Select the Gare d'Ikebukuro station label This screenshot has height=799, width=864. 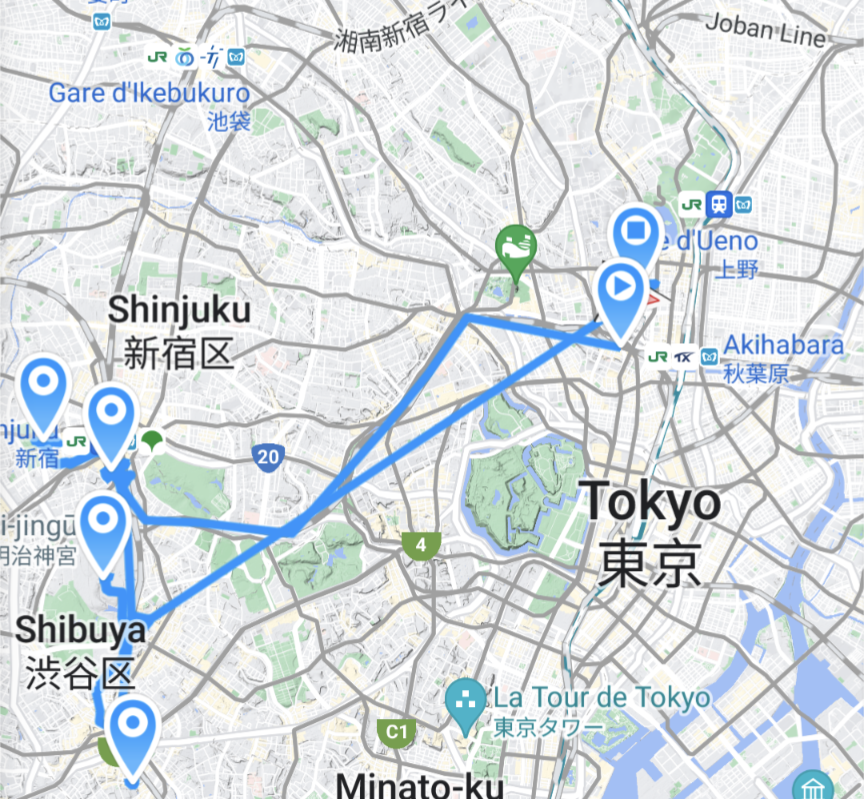click(x=149, y=94)
